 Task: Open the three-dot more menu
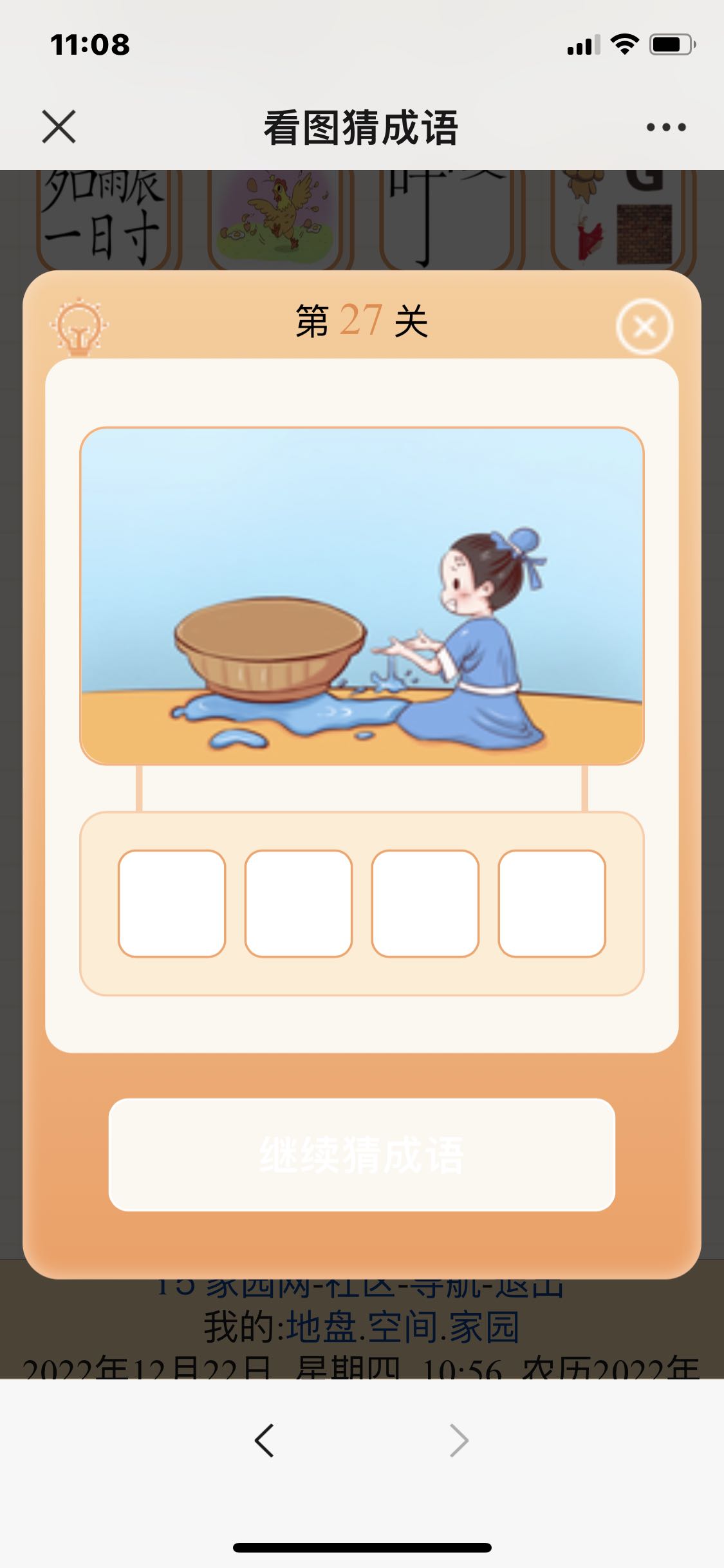[x=666, y=127]
